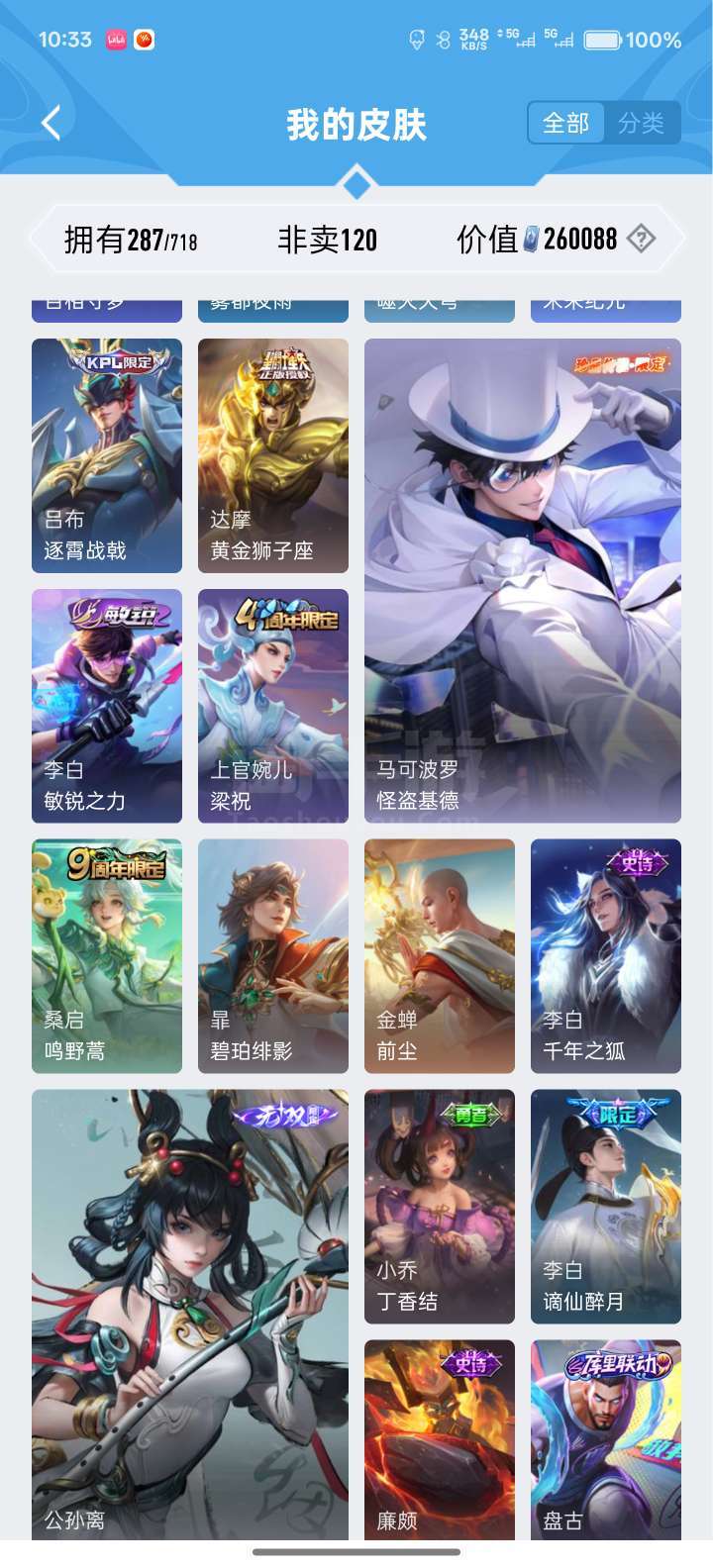Viewport: 713px width, 1568px height.
Task: Open the value help question icon
Action: [642, 239]
